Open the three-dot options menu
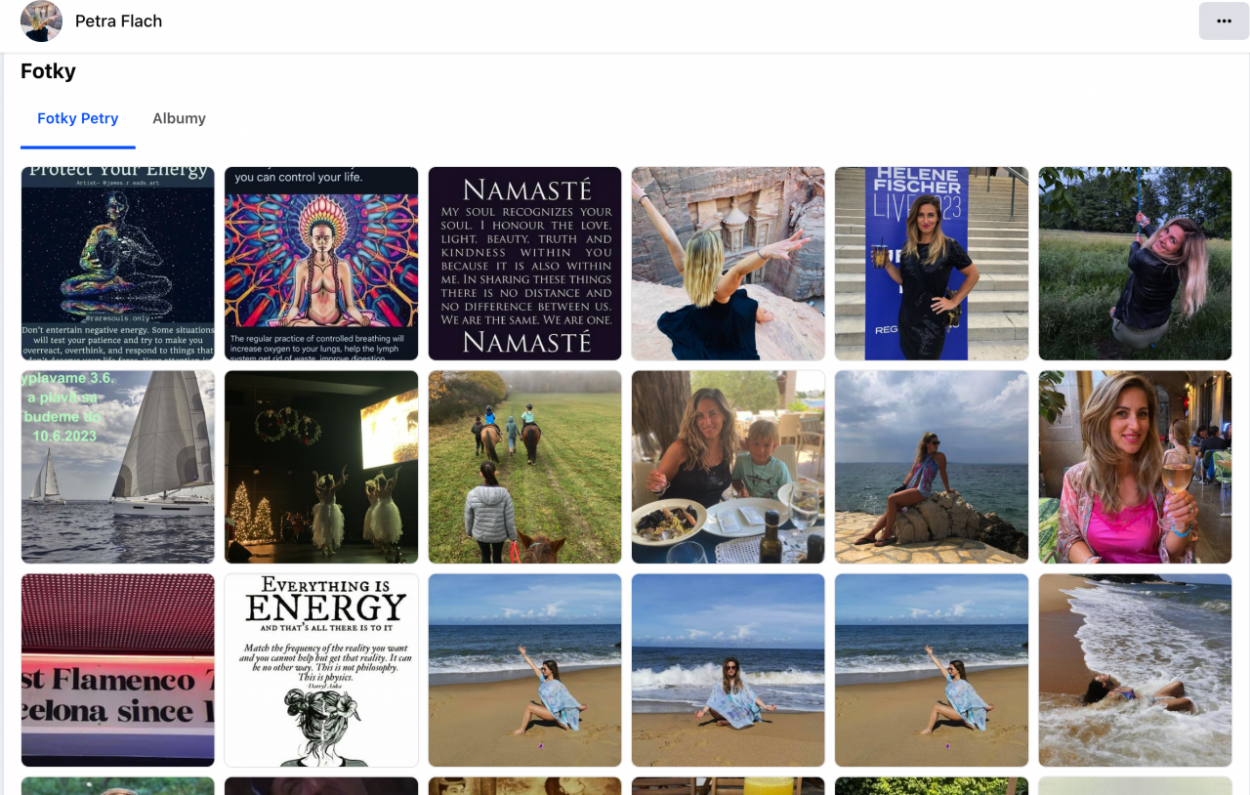Image resolution: width=1250 pixels, height=795 pixels. point(1223,21)
